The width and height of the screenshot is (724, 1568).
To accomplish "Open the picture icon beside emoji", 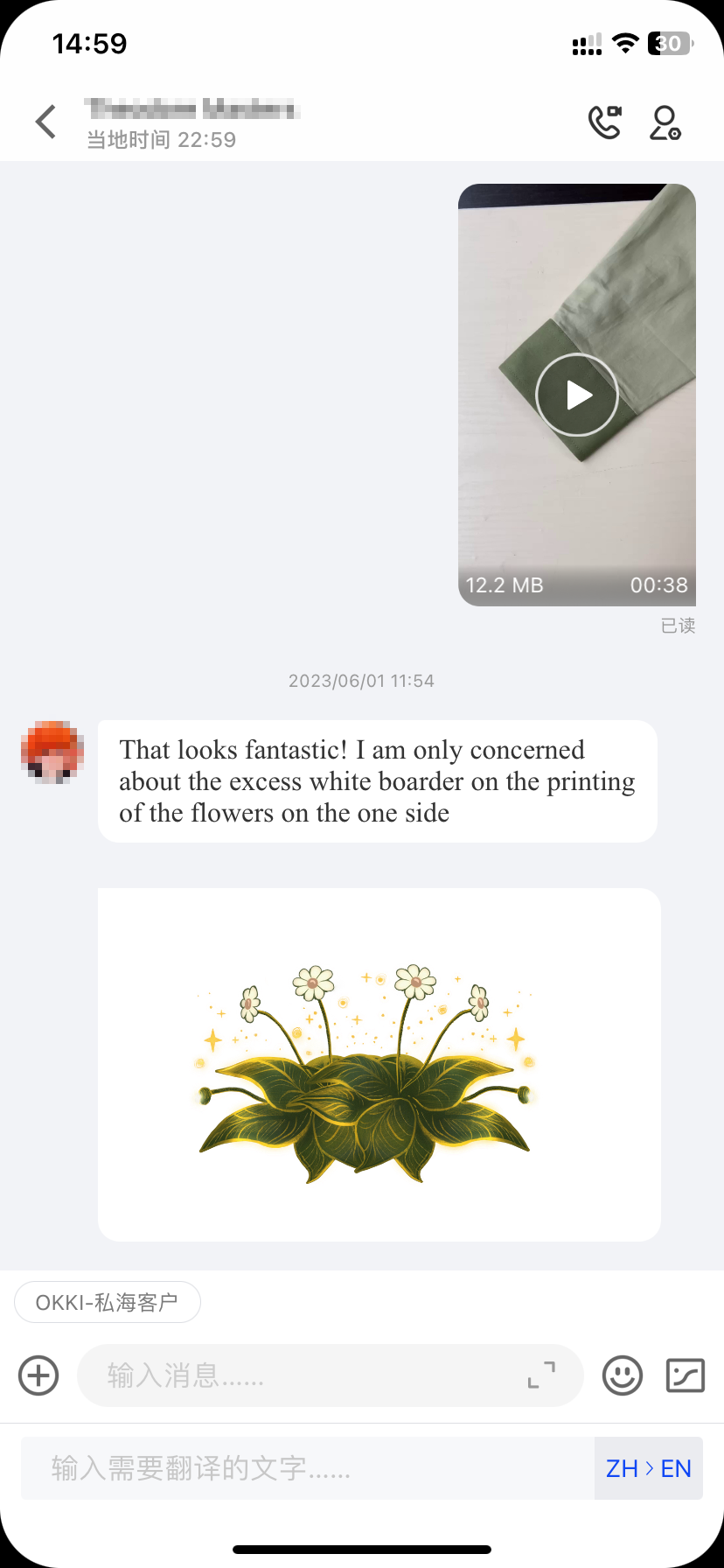I will pyautogui.click(x=685, y=1375).
